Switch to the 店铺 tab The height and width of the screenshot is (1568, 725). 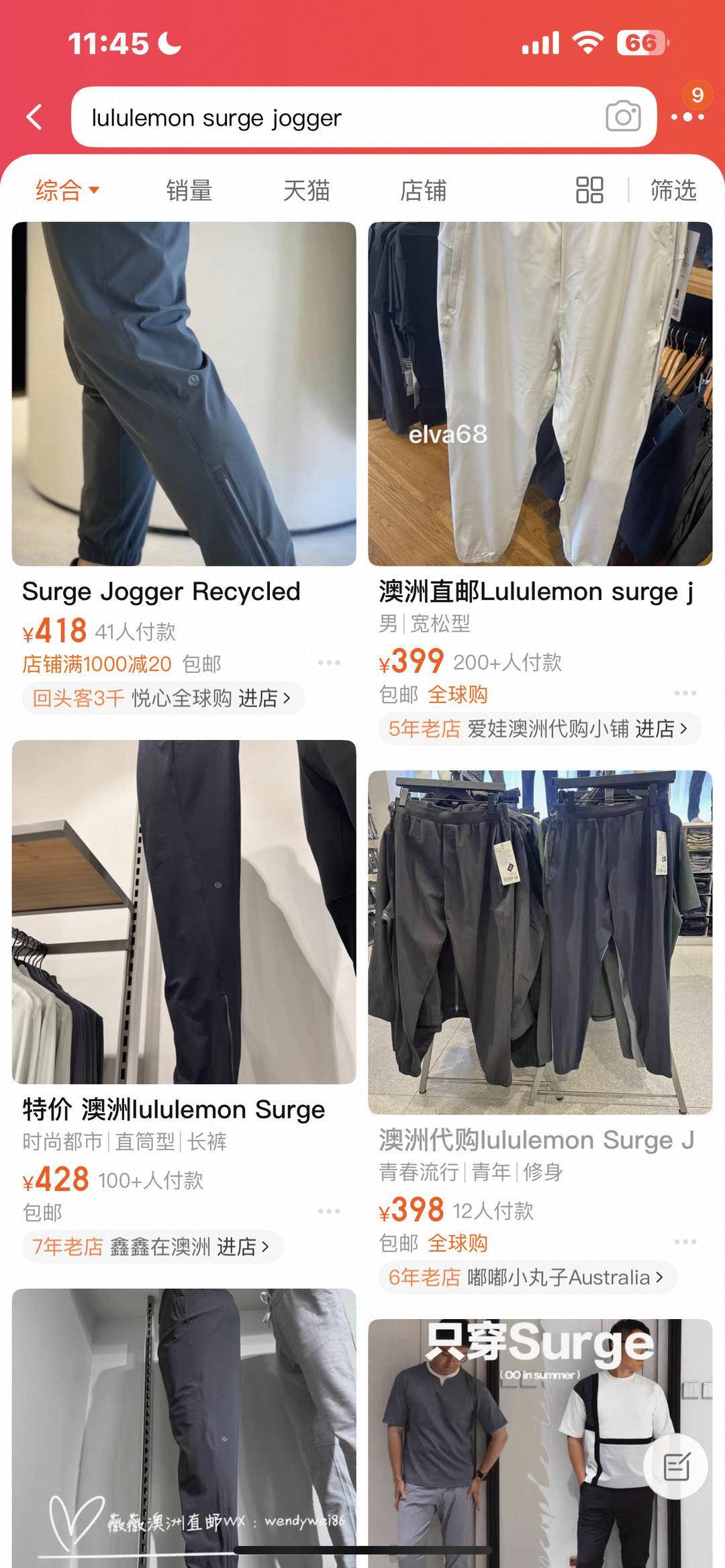pyautogui.click(x=423, y=191)
